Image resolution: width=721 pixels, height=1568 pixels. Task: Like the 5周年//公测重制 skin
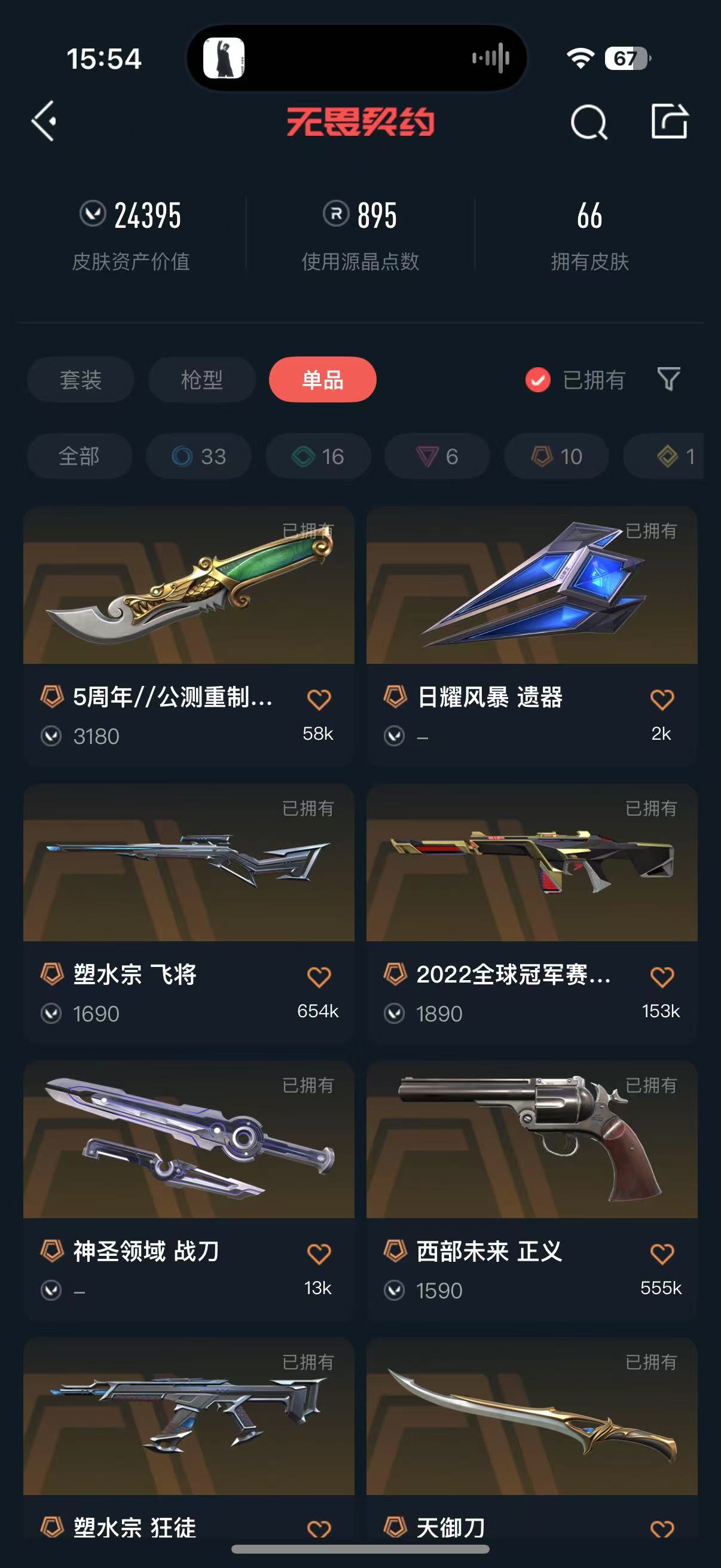coord(319,700)
